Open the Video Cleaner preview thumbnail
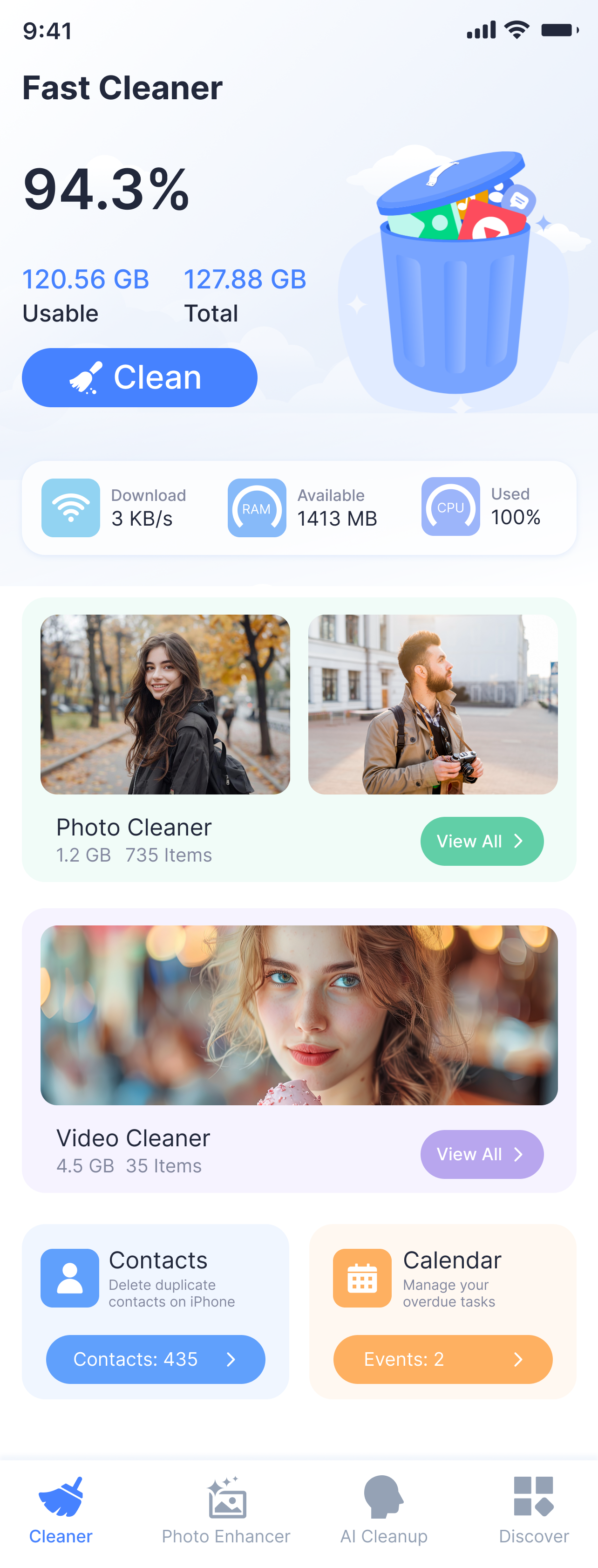The width and height of the screenshot is (598, 1568). coord(299,1015)
